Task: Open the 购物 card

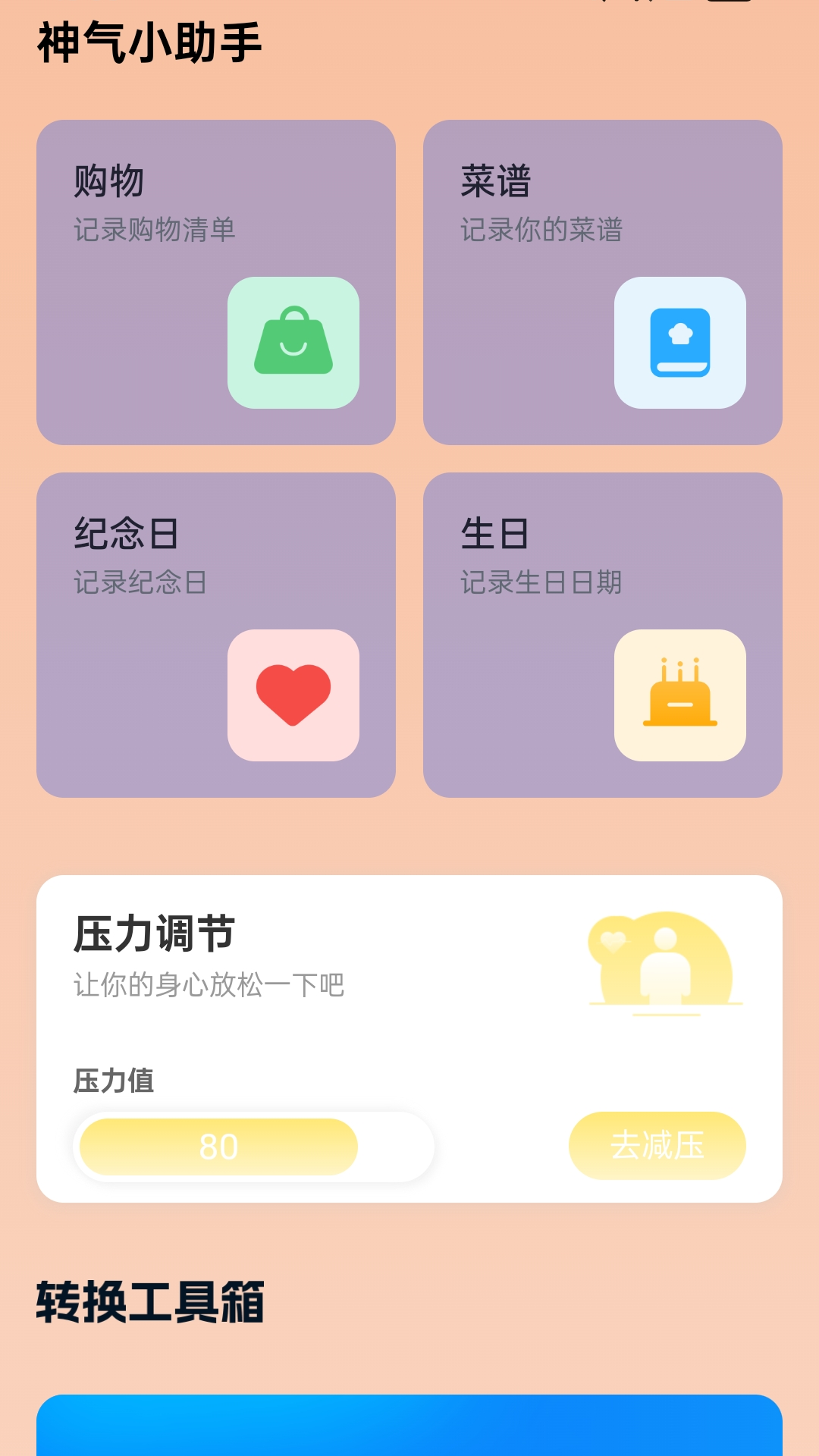Action: (216, 281)
